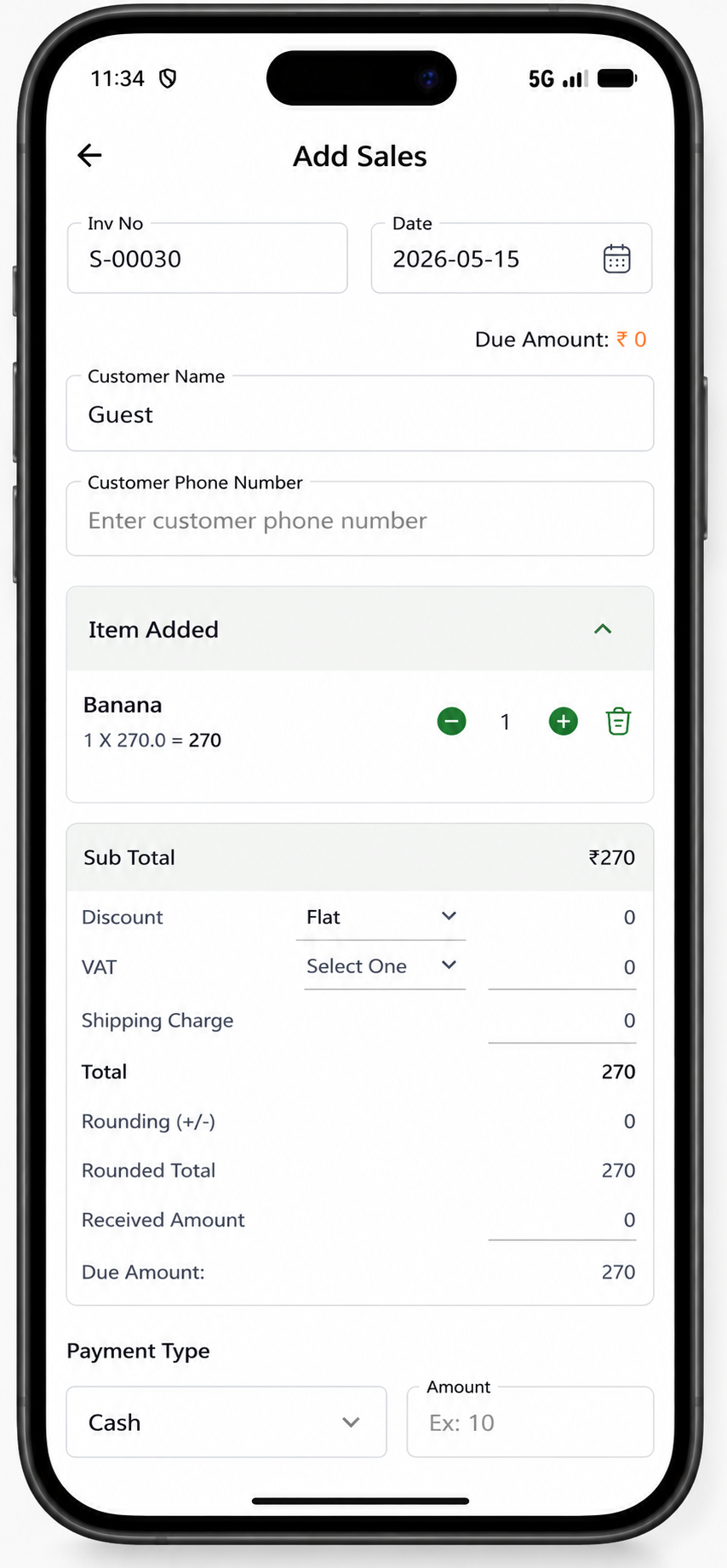Edit the Received Amount value

563,1220
